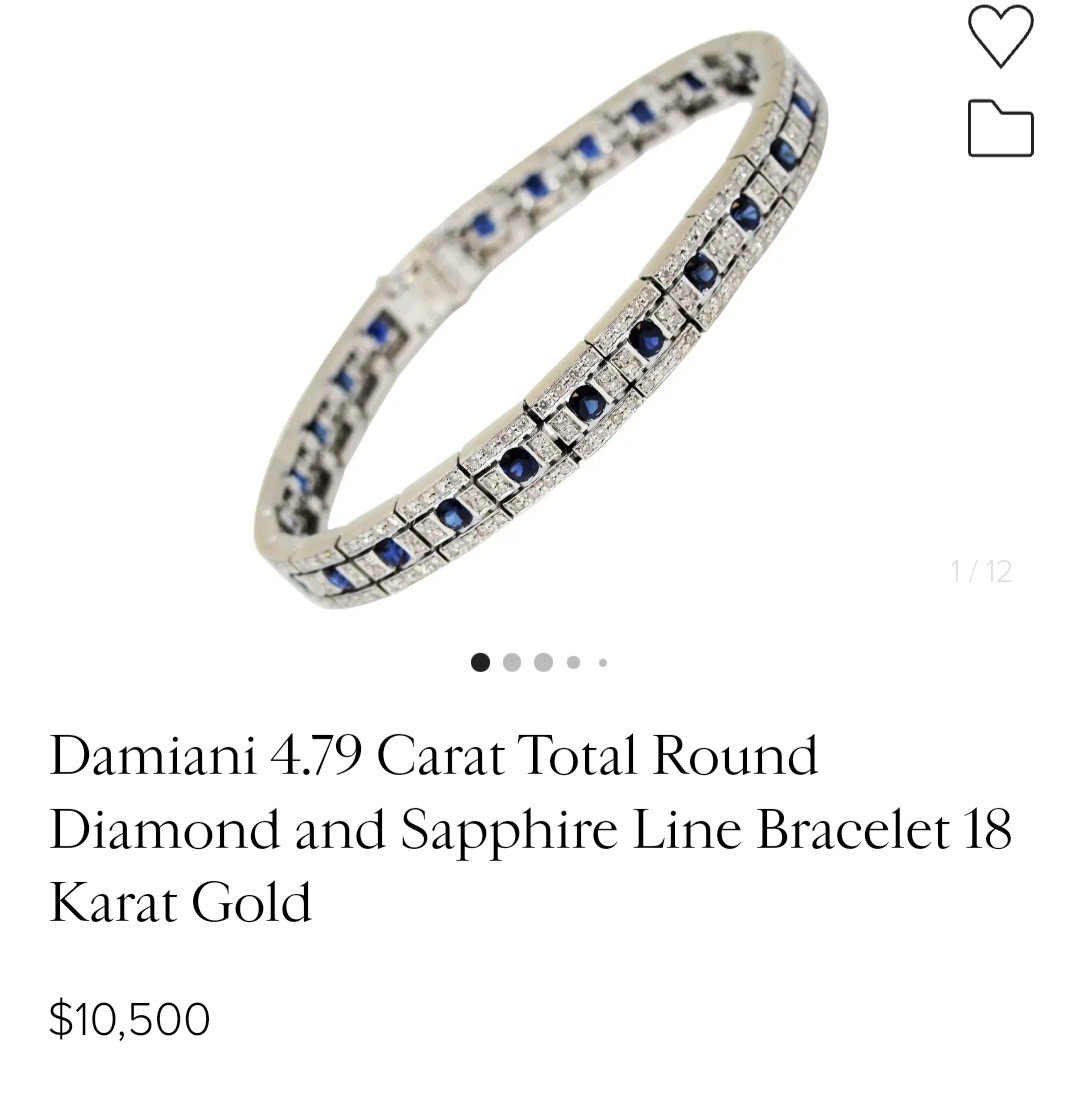This screenshot has width=1080, height=1095.
Task: Select the third carousel dot
Action: click(x=543, y=661)
